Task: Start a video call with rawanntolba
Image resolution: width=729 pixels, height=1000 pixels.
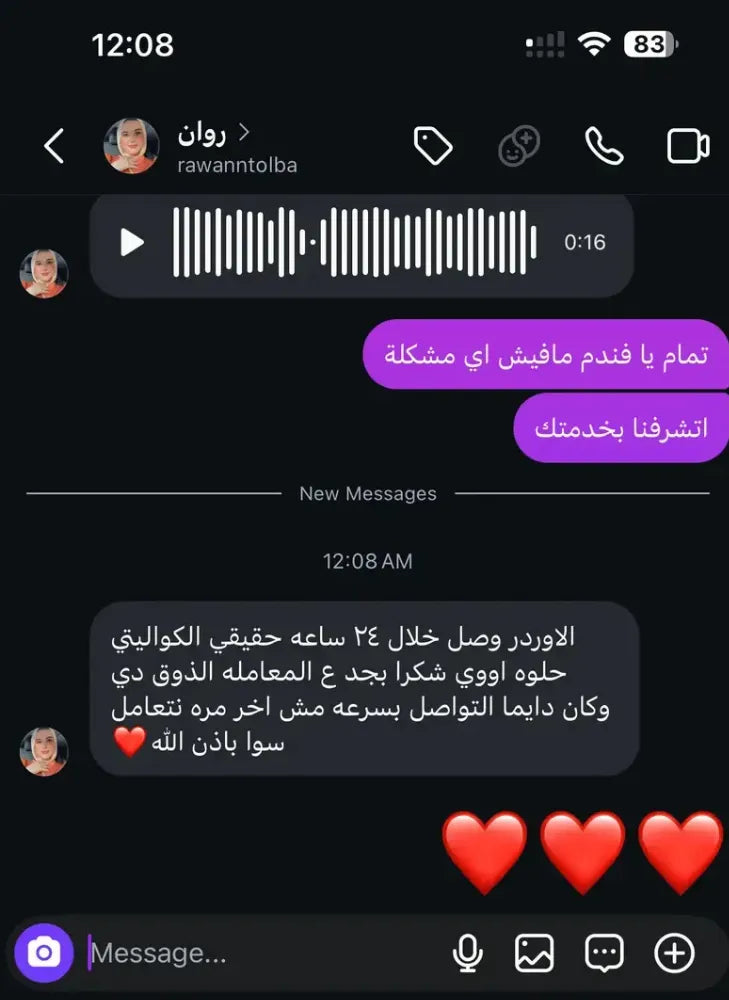Action: (x=688, y=147)
